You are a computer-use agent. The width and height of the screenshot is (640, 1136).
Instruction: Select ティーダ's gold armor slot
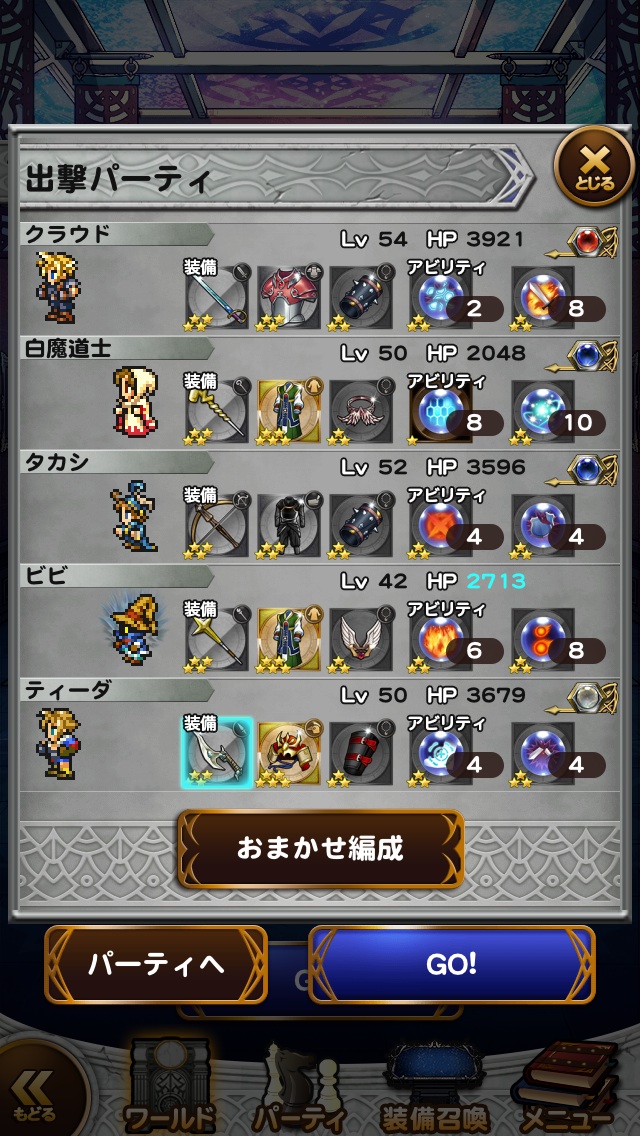pos(290,753)
